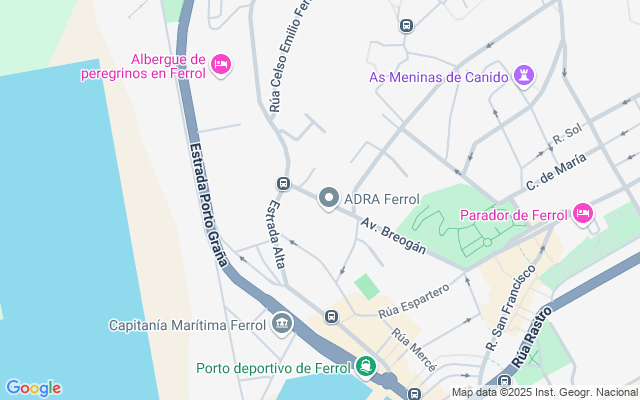The height and width of the screenshot is (400, 640).
Task: Select the As Meninas de Canido marker
Action: 524,76
